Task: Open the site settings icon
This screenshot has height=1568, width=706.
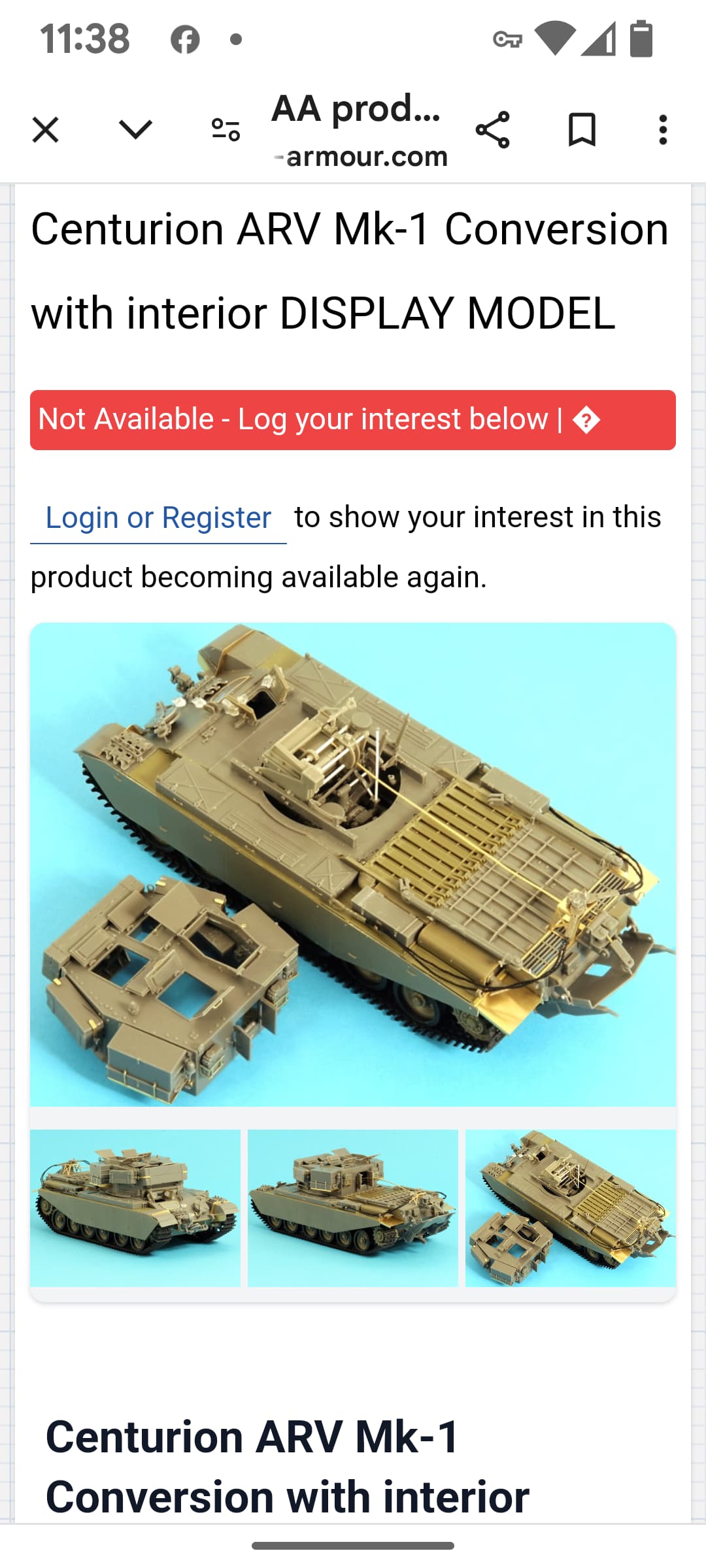Action: [226, 129]
